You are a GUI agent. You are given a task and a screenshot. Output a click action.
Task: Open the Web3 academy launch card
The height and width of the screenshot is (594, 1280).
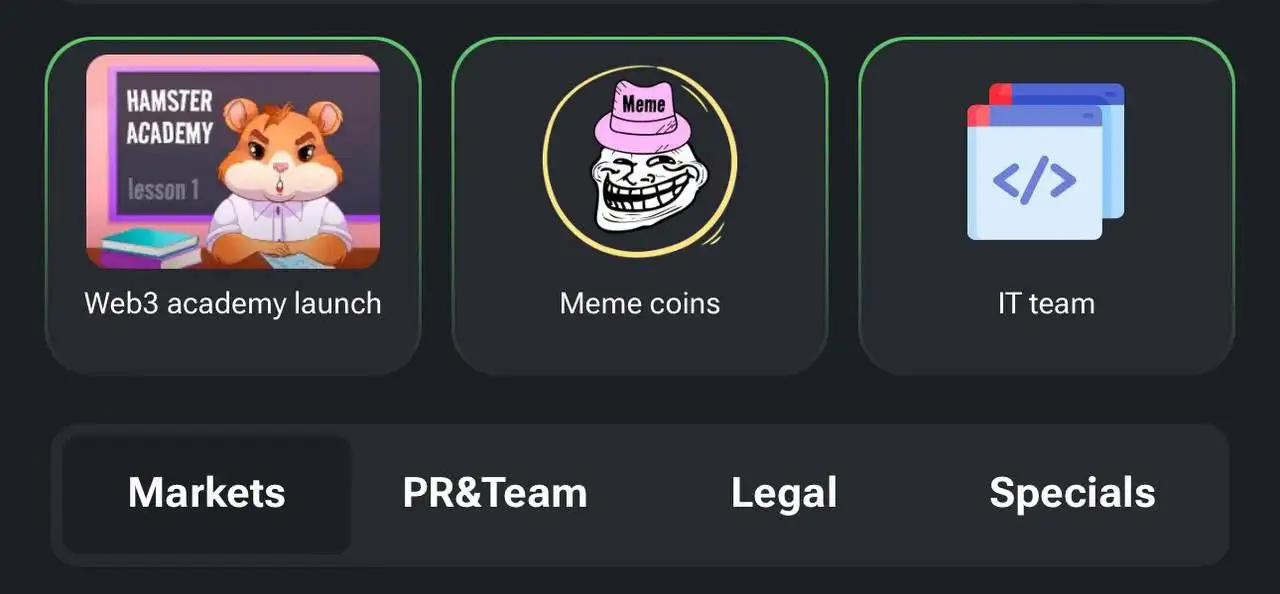[x=232, y=207]
